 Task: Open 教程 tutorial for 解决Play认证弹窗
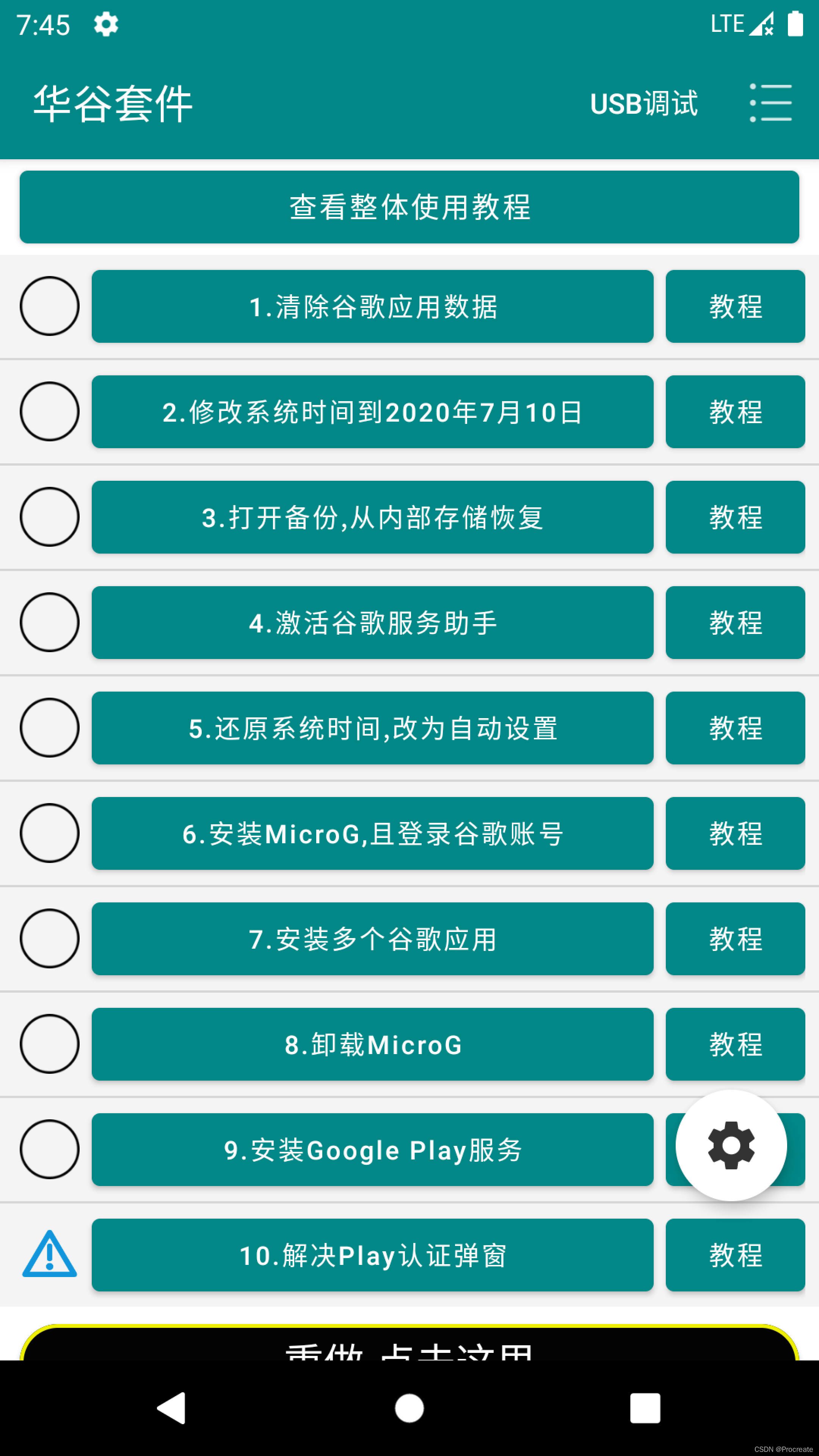click(735, 1255)
